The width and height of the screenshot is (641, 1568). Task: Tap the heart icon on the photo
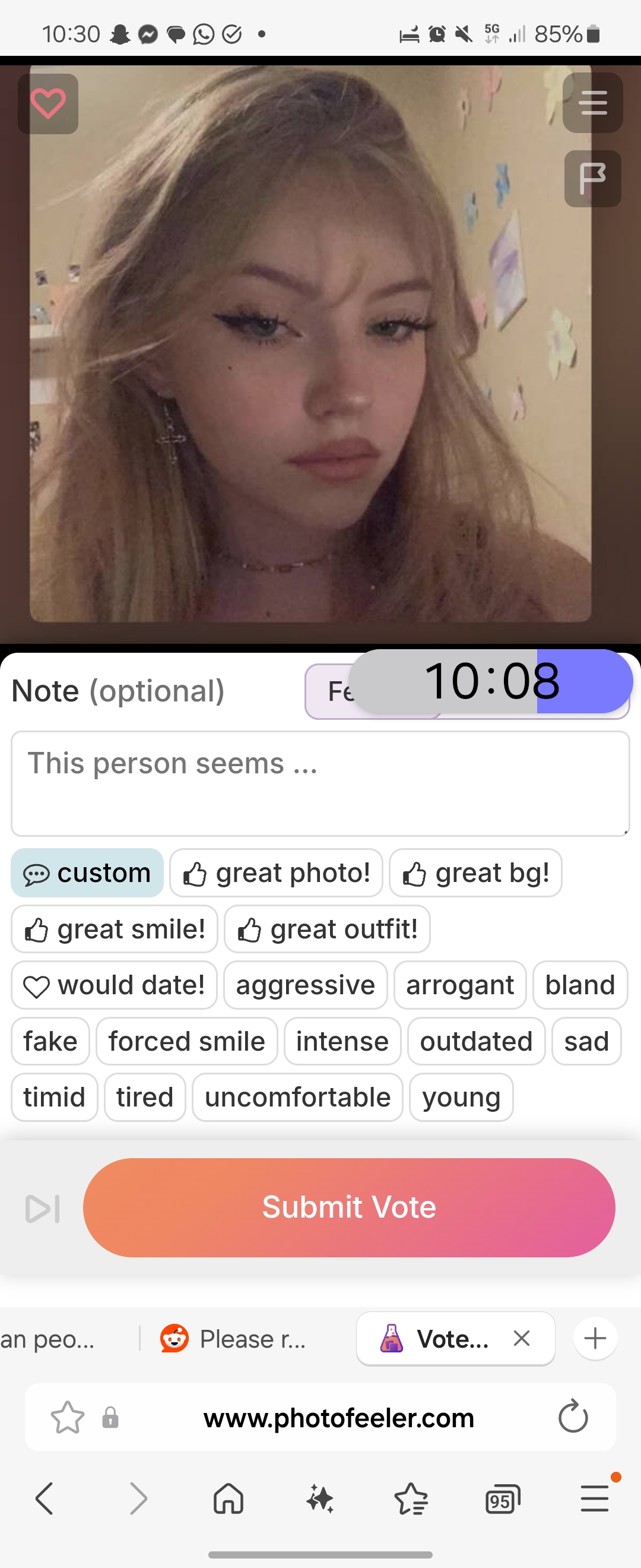point(48,103)
